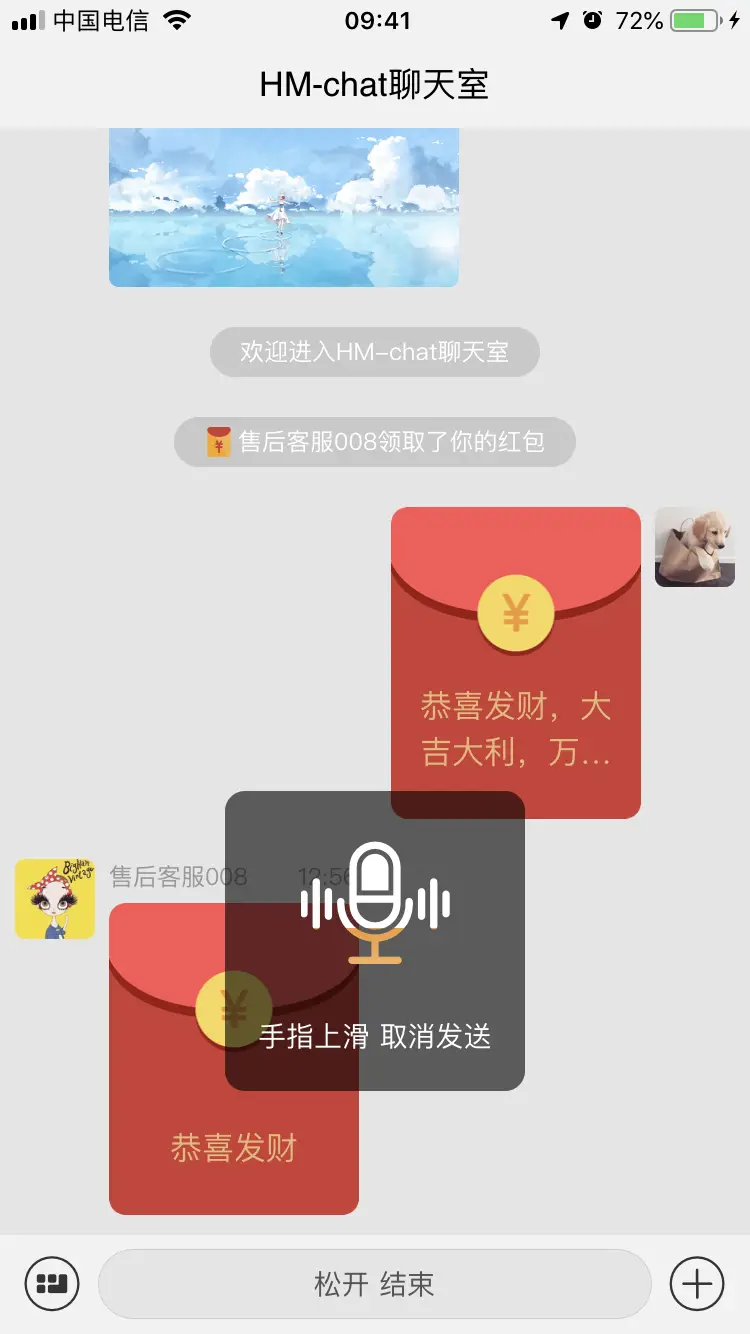750x1334 pixels.
Task: Tap the 松开 结束 voice button
Action: click(x=374, y=1284)
